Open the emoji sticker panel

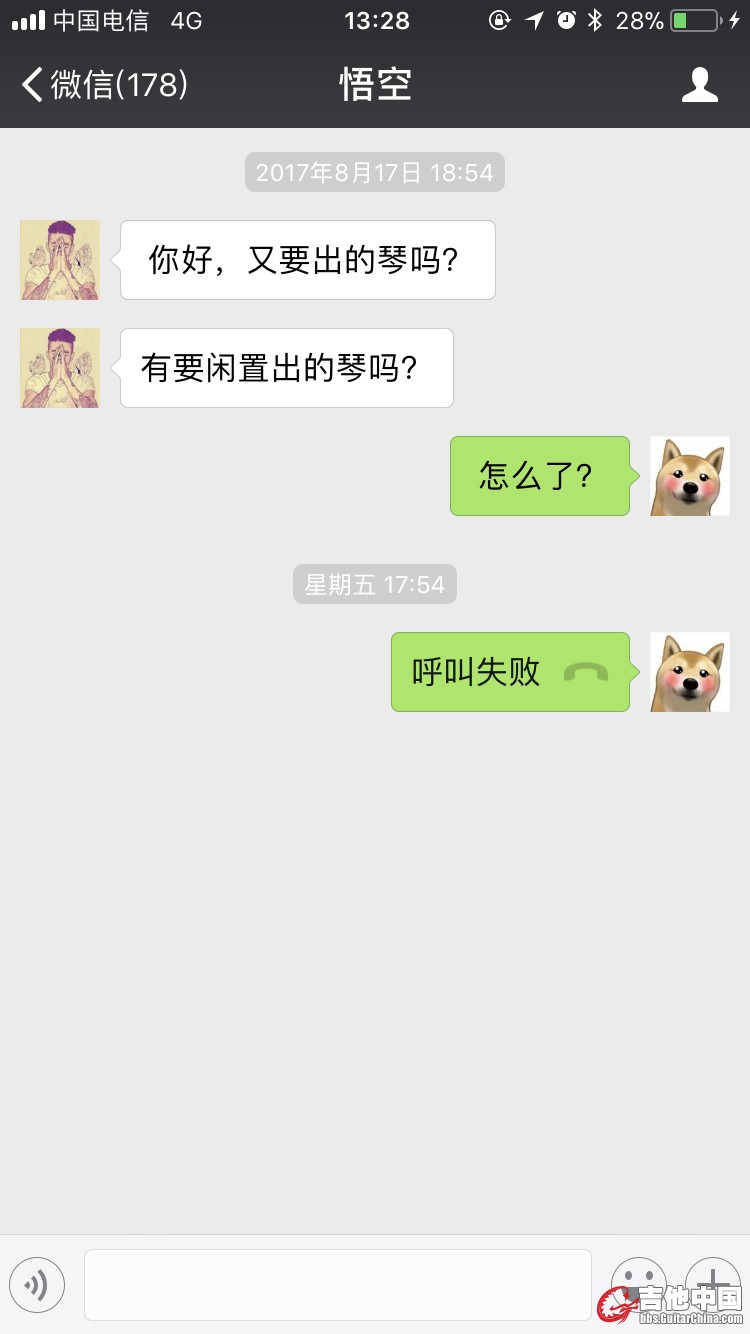[x=638, y=1283]
